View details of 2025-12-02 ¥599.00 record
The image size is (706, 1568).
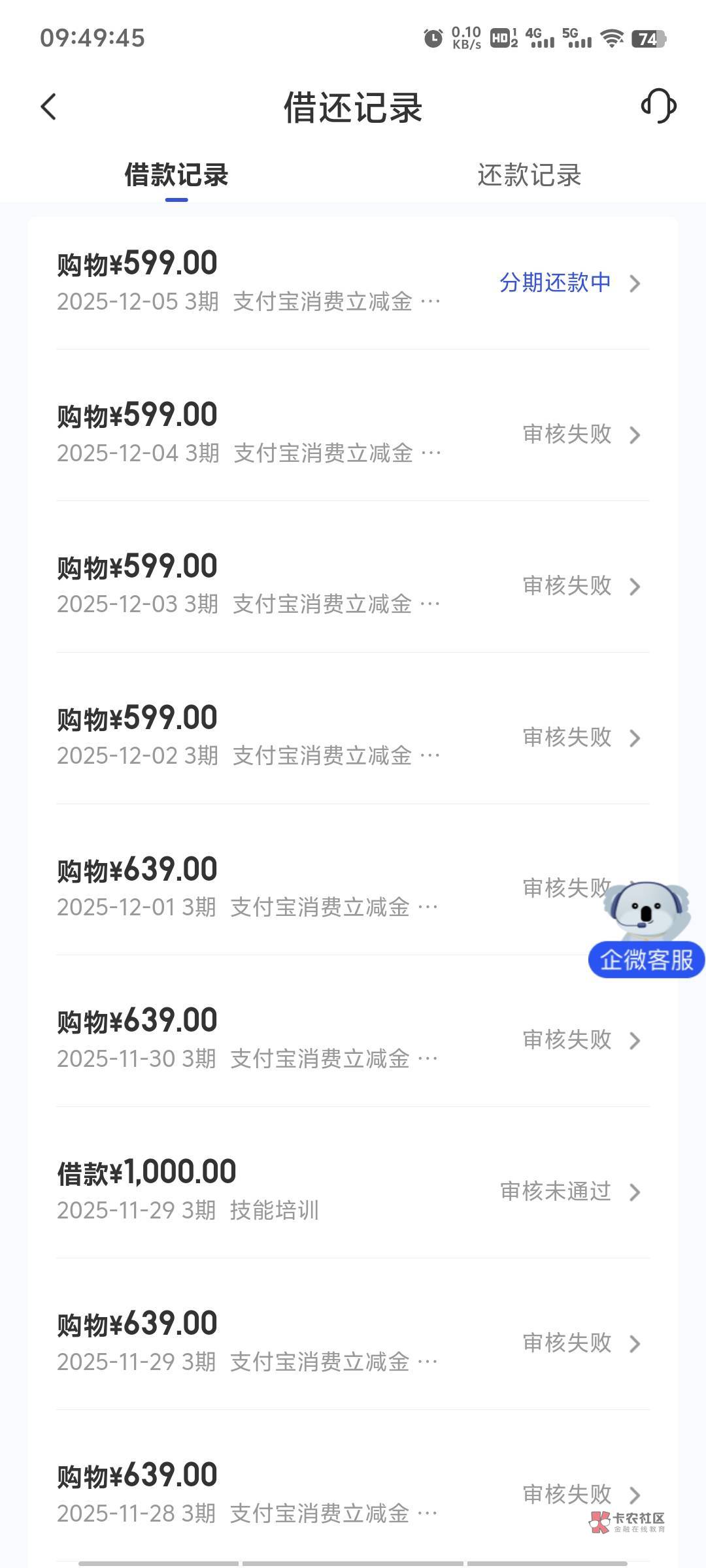coord(352,737)
